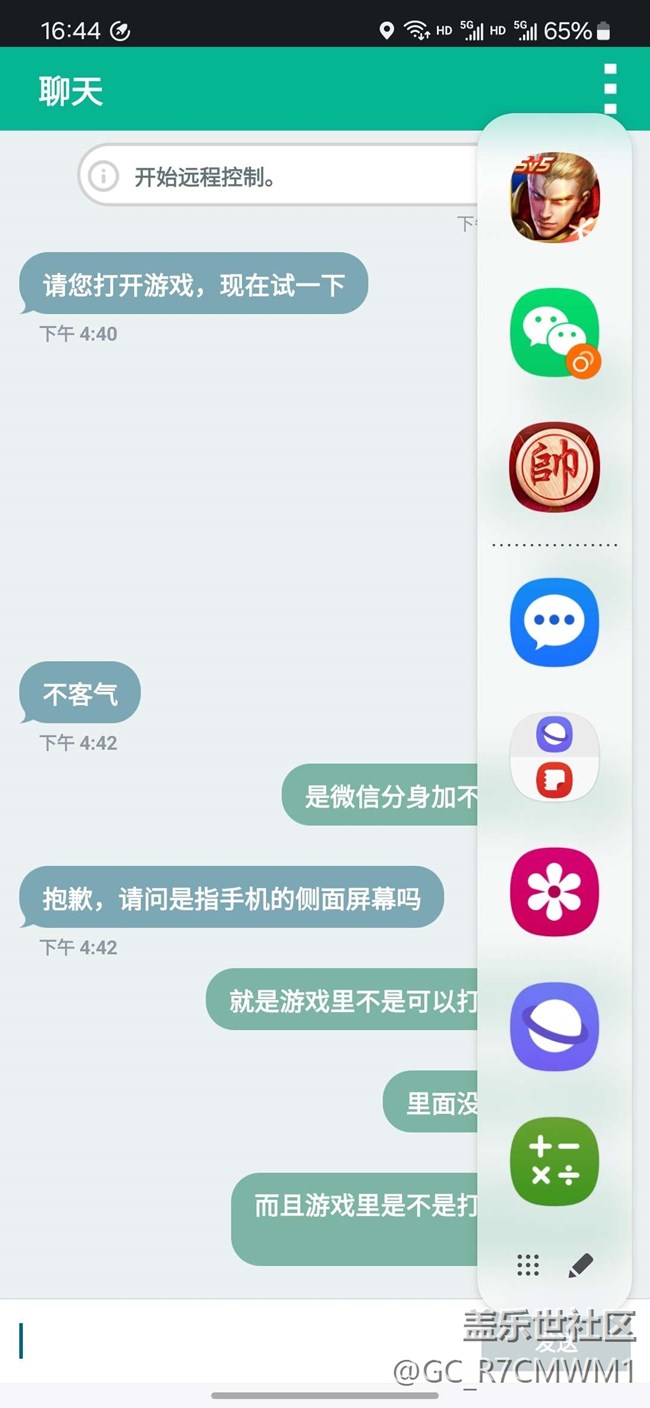Open the Chinese chess game app
Screen dimensions: 650x1408
[554, 467]
